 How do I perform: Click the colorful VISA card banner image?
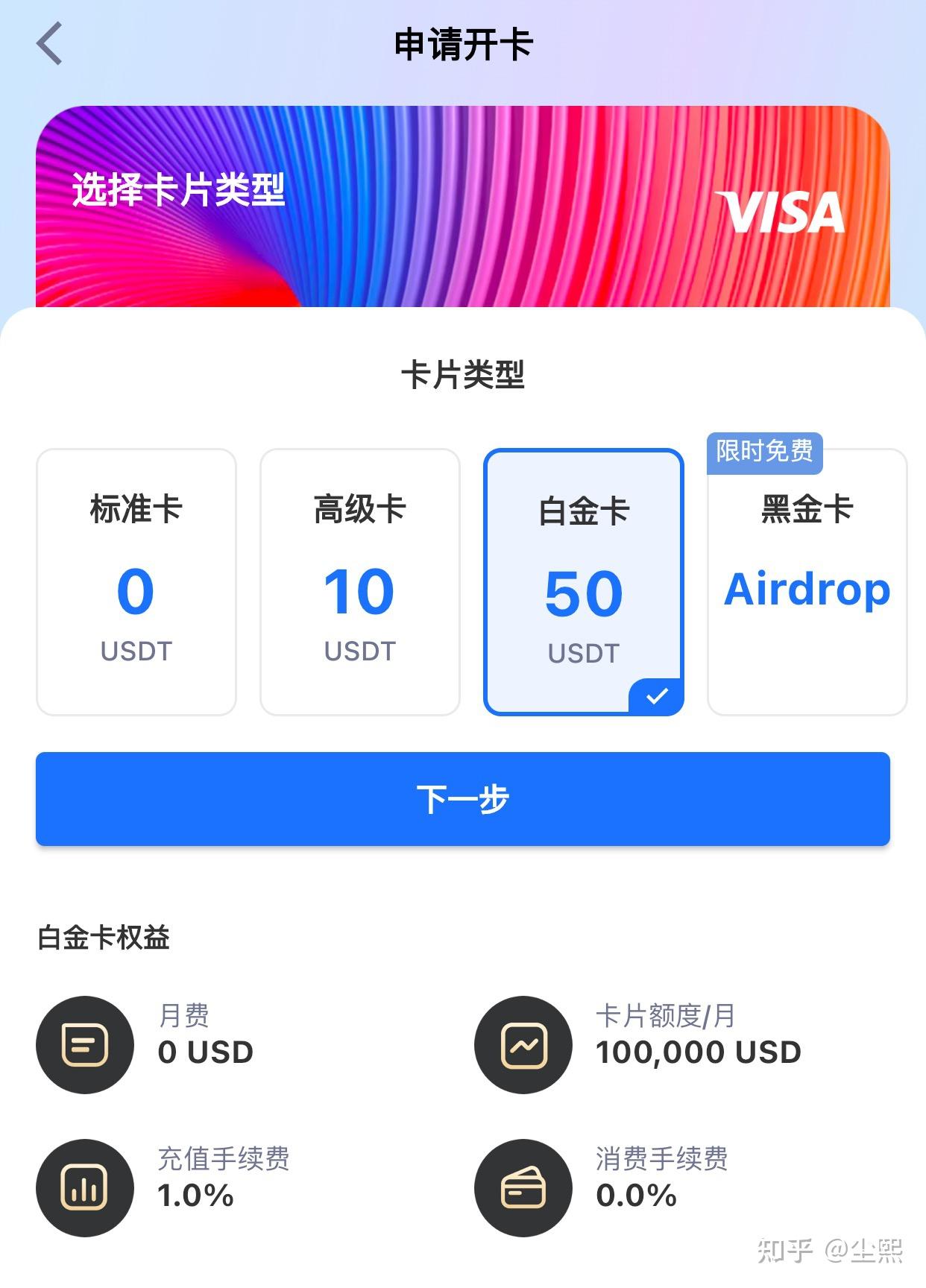[x=462, y=205]
